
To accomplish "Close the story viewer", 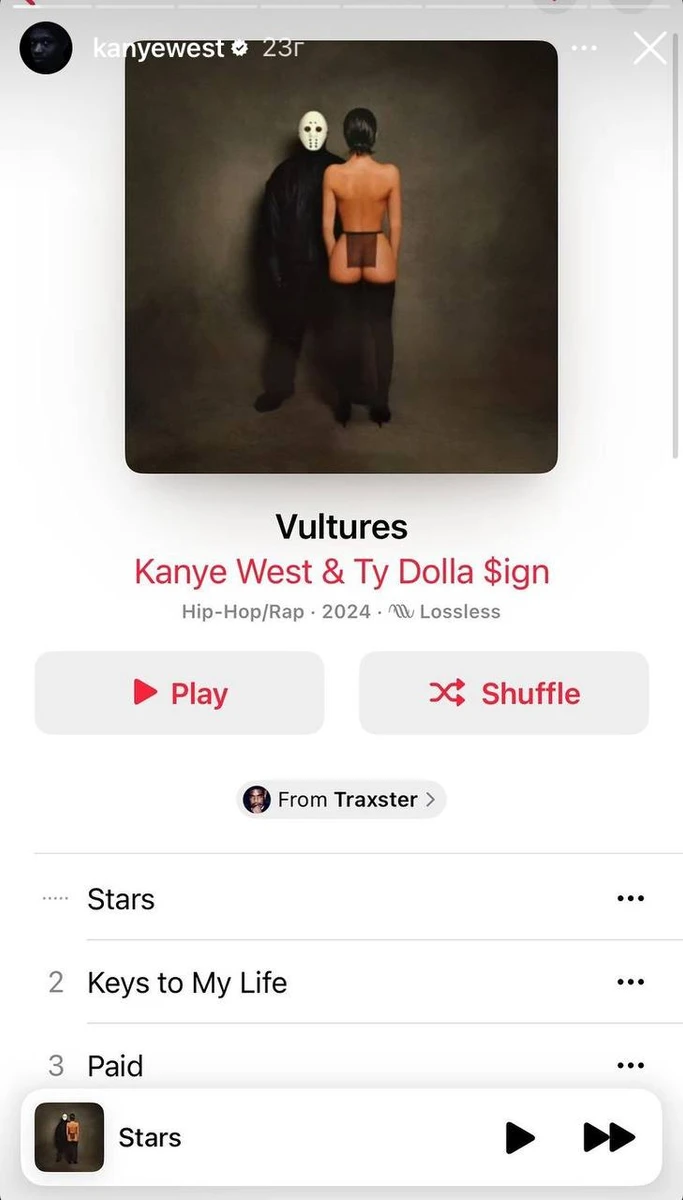I will pos(649,48).
